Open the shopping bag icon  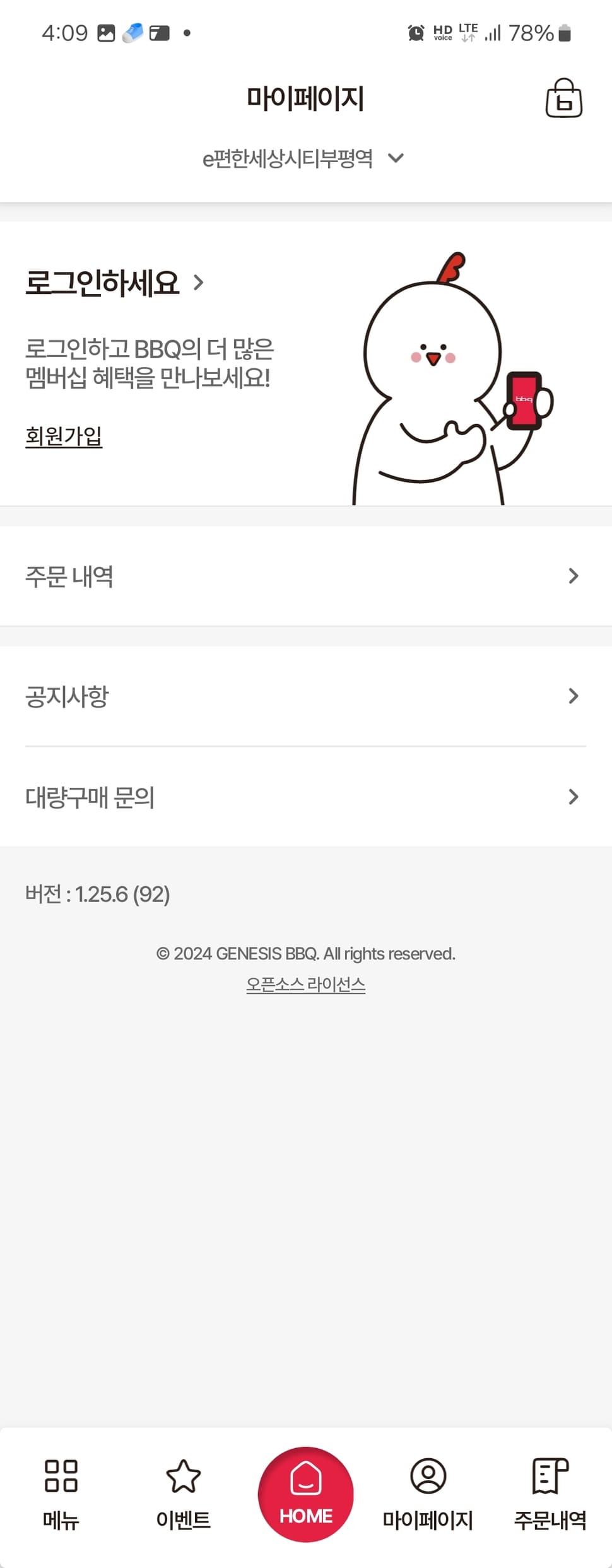coord(563,98)
